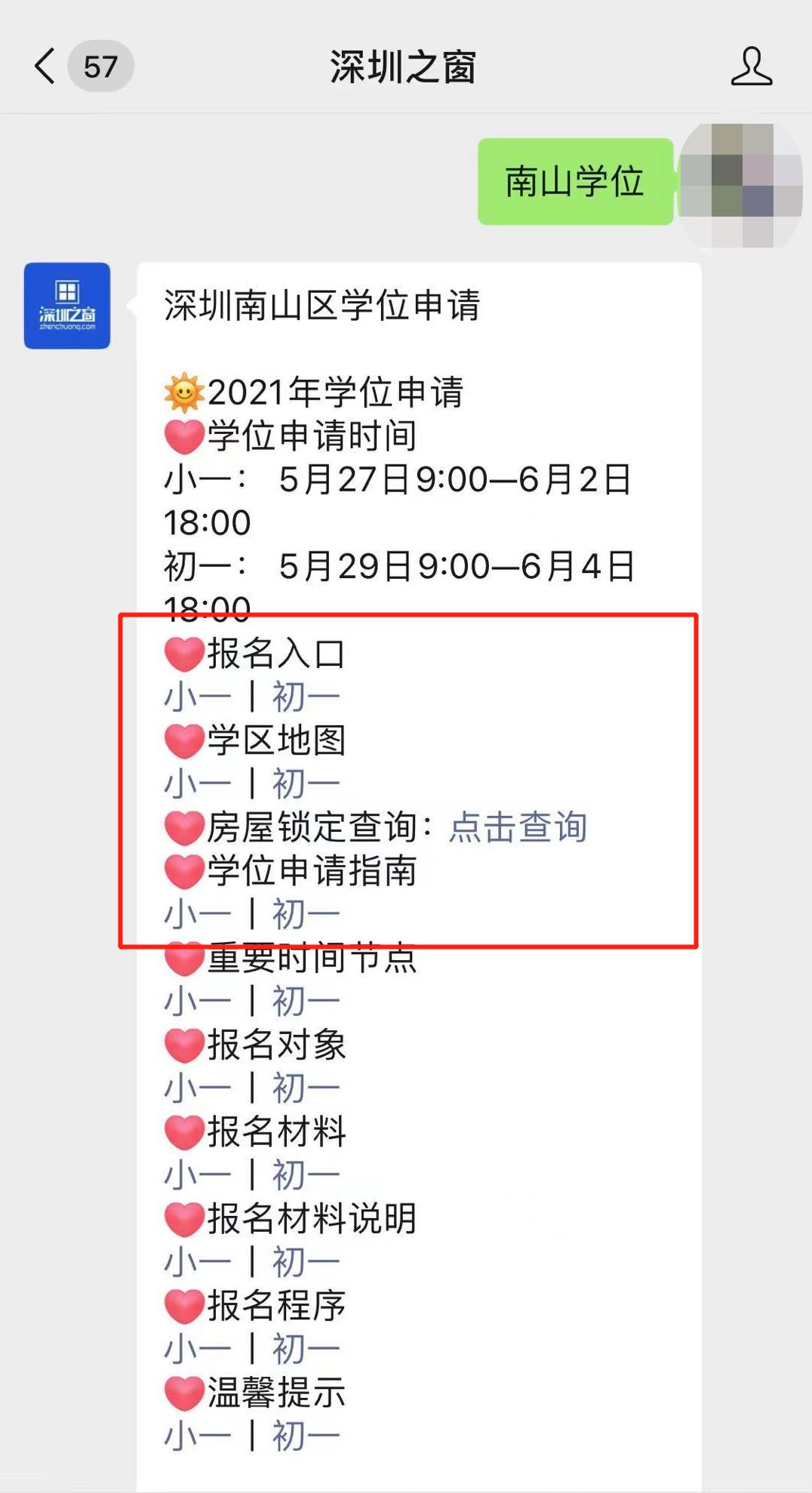This screenshot has width=812, height=1493.
Task: Open 初一 link under 报名对象
Action: pyautogui.click(x=306, y=1088)
